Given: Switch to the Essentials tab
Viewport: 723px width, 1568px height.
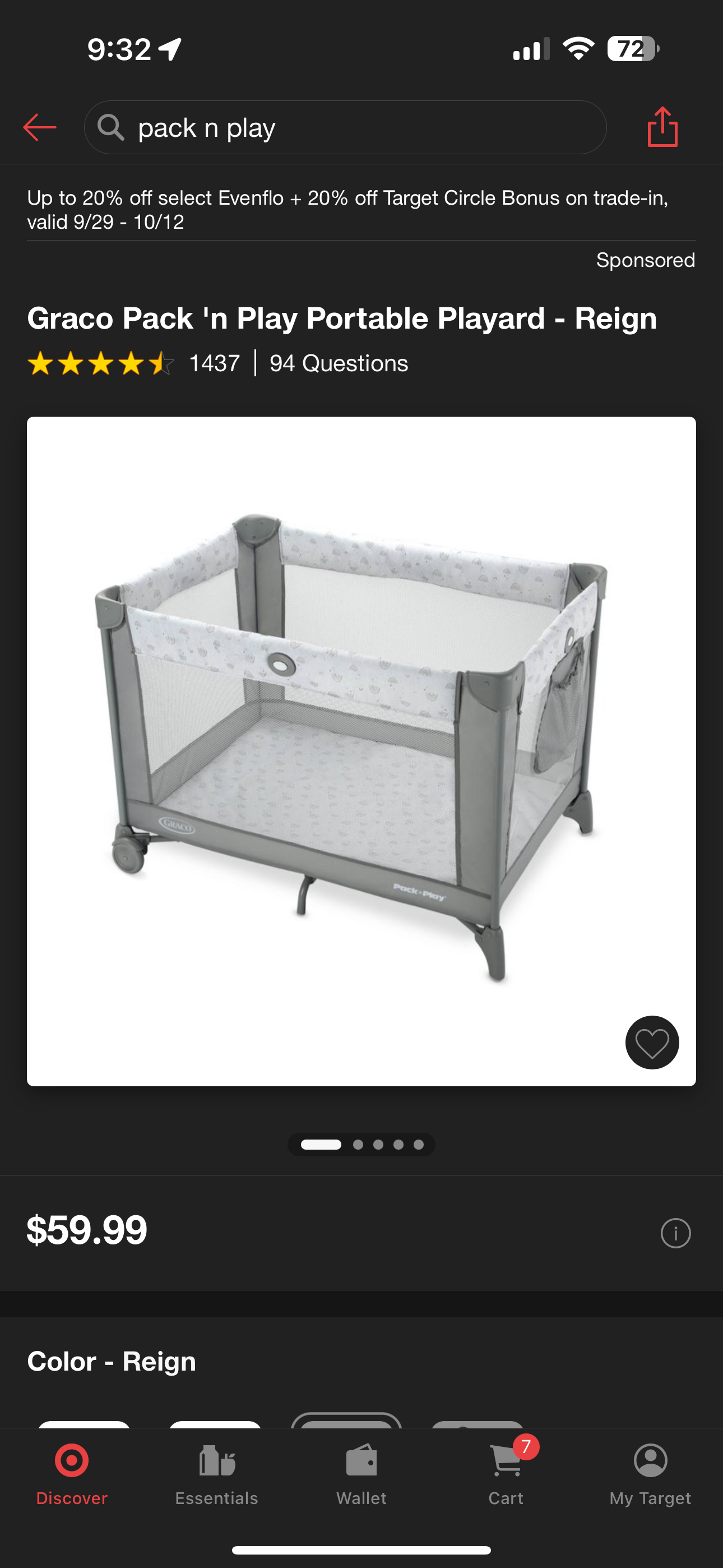Looking at the screenshot, I should pyautogui.click(x=217, y=1474).
